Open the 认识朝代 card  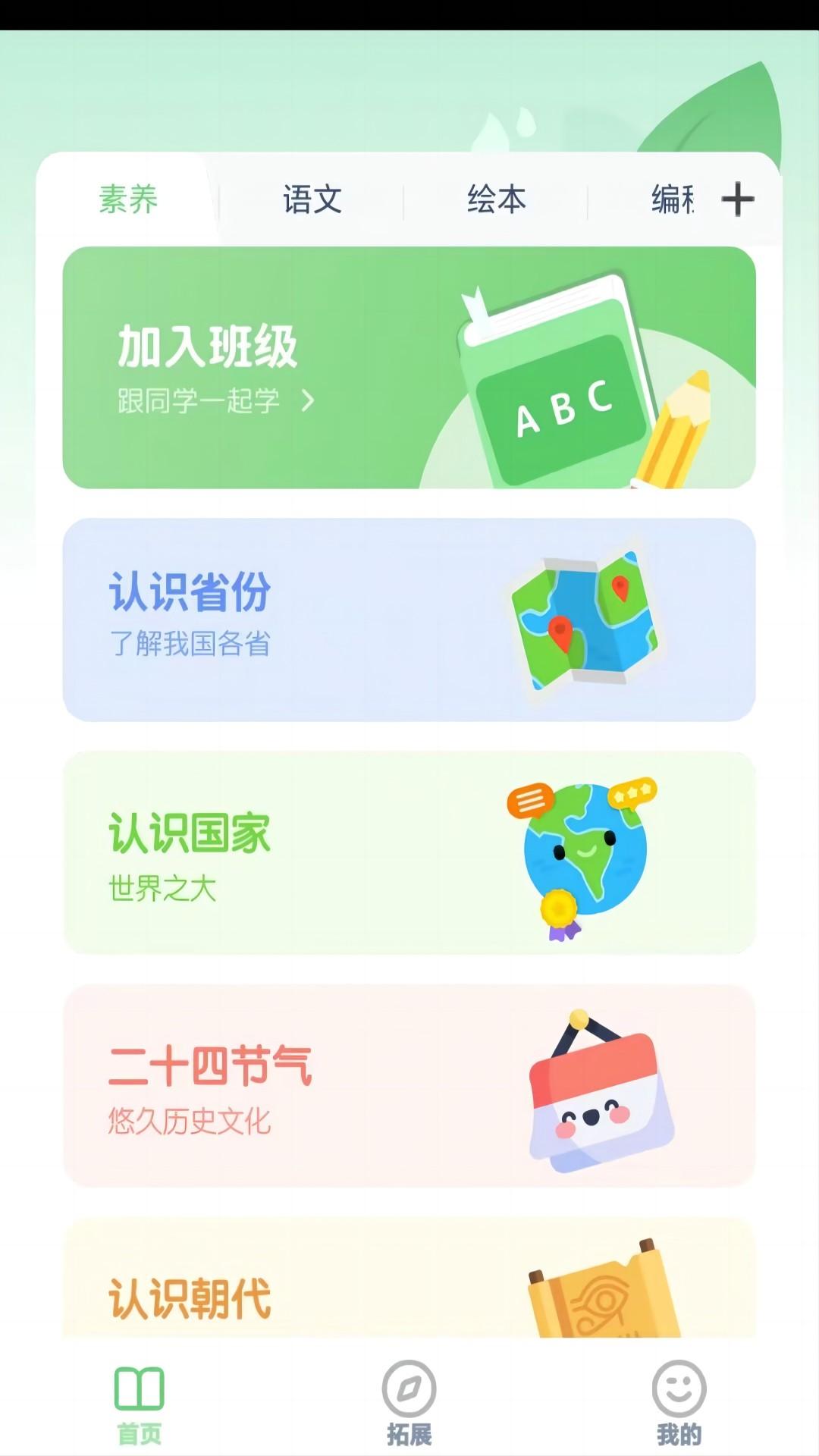409,1289
